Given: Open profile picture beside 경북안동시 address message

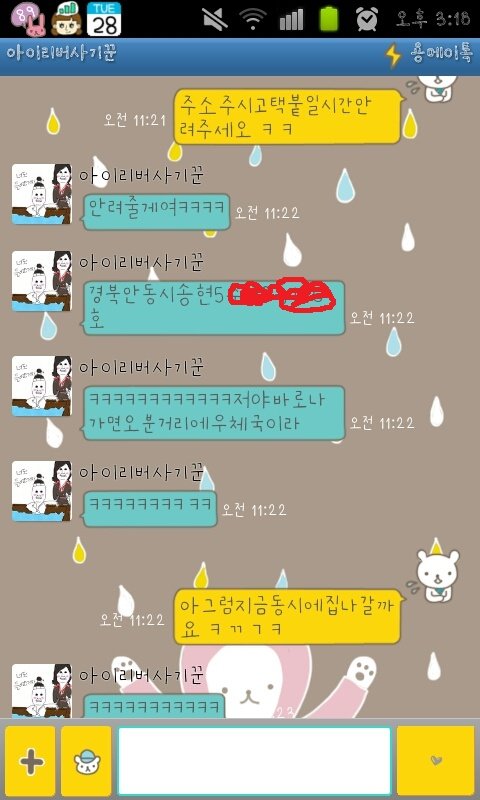Looking at the screenshot, I should [x=41, y=281].
